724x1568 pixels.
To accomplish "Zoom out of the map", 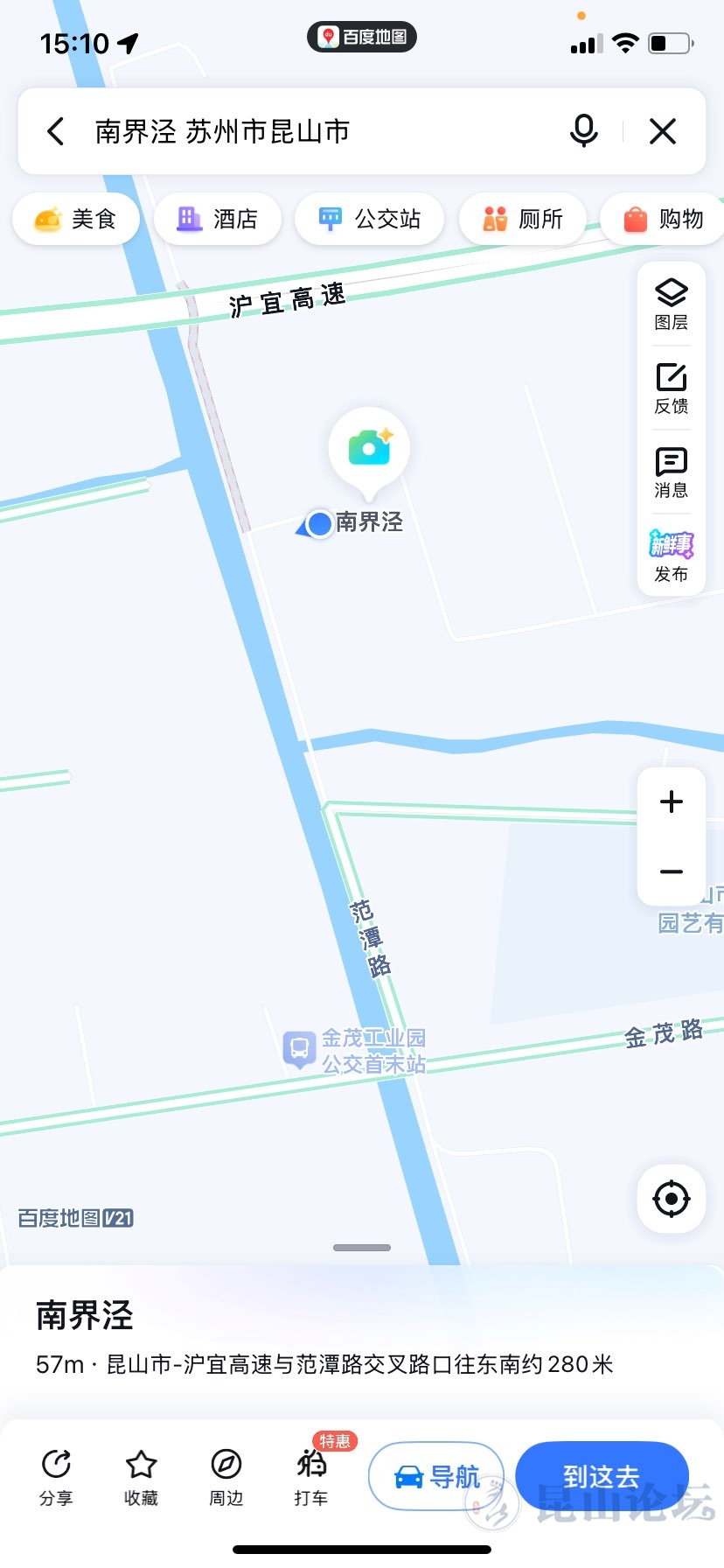I will pos(672,871).
